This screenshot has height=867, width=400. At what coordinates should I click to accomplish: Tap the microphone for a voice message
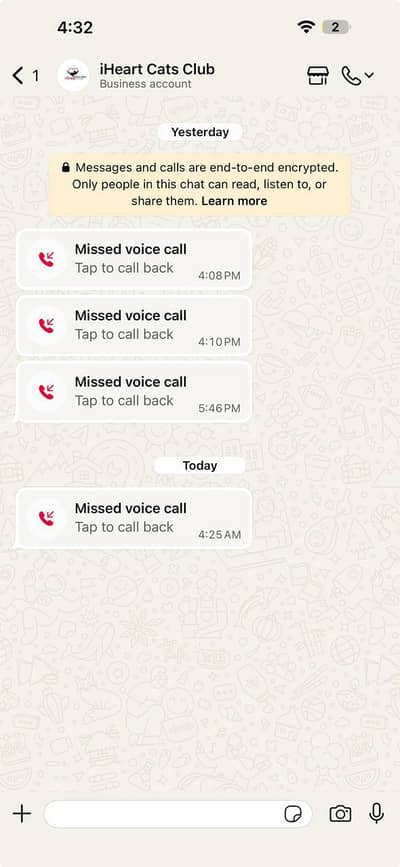click(x=377, y=813)
